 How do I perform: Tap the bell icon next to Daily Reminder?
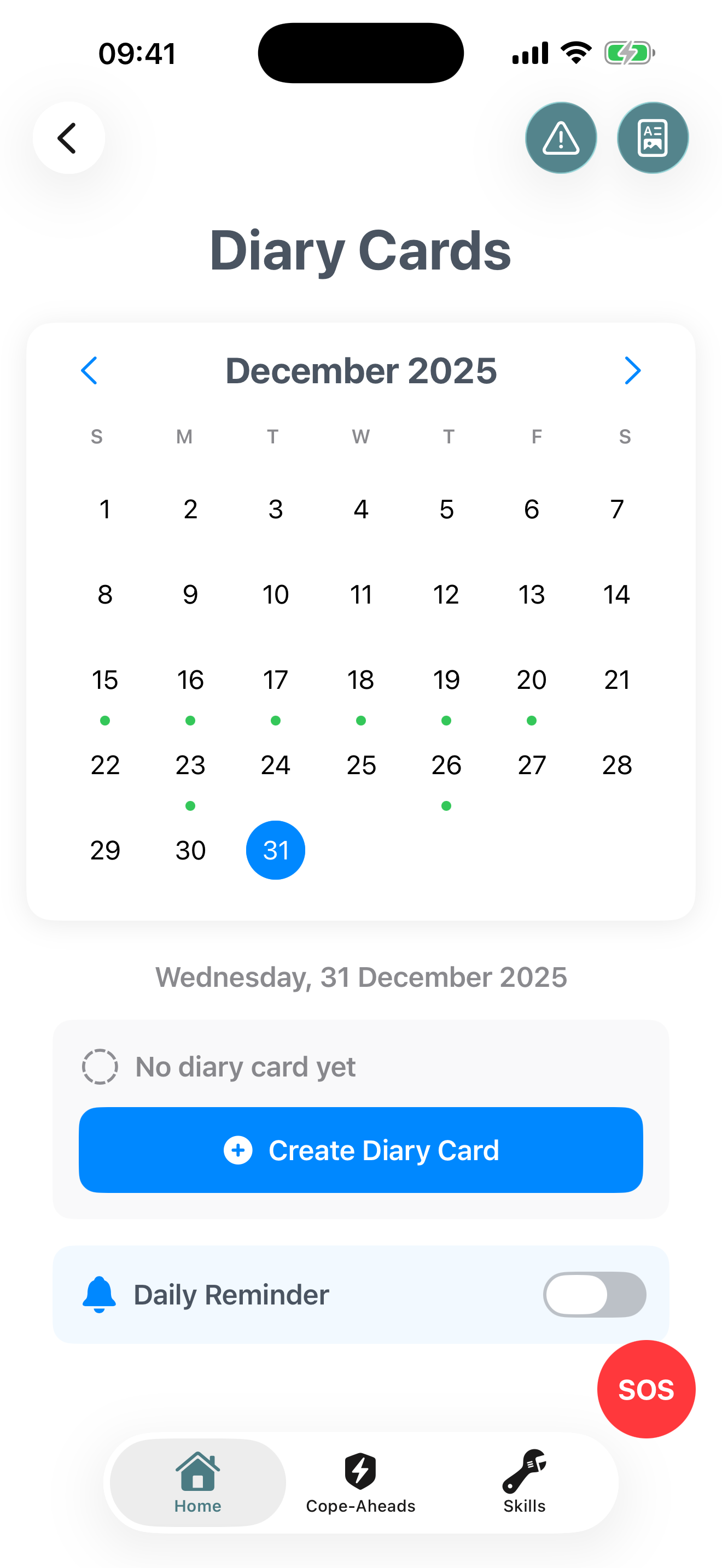(x=101, y=1294)
